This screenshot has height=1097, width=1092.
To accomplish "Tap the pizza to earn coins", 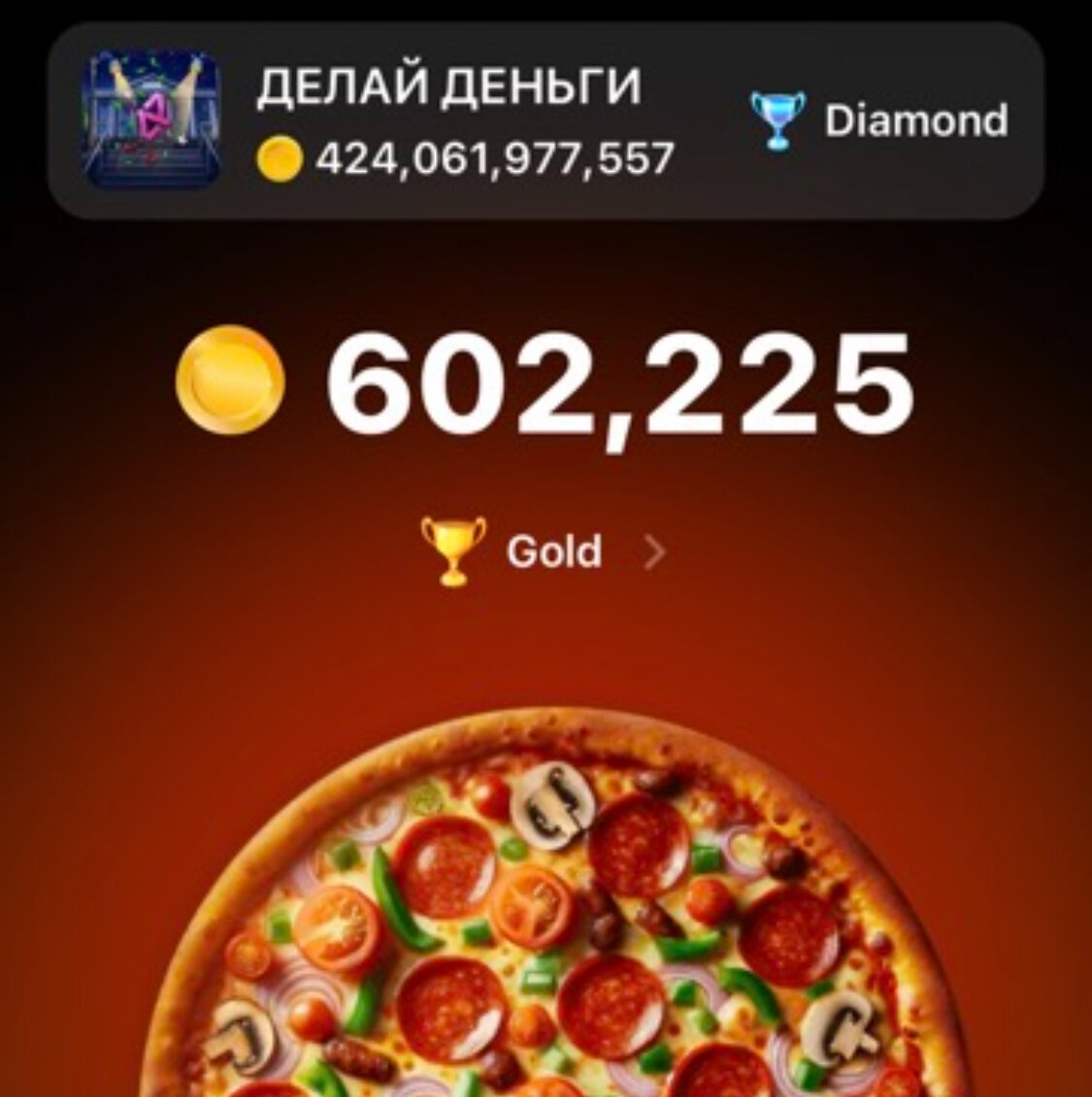I will 546,922.
